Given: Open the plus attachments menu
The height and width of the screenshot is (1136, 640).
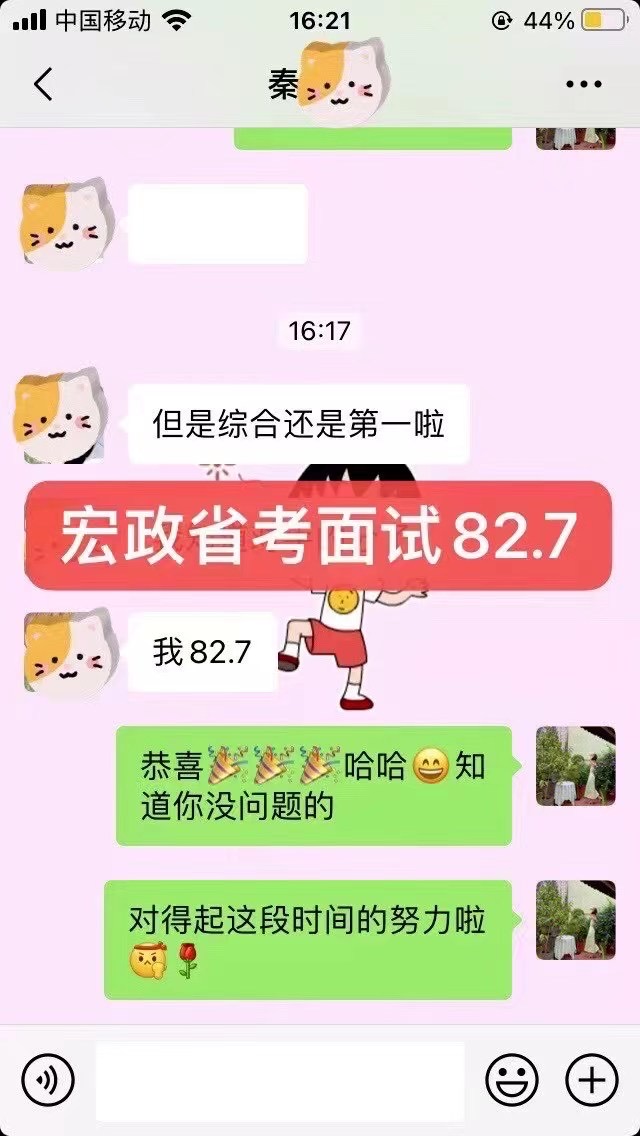Looking at the screenshot, I should [592, 1081].
